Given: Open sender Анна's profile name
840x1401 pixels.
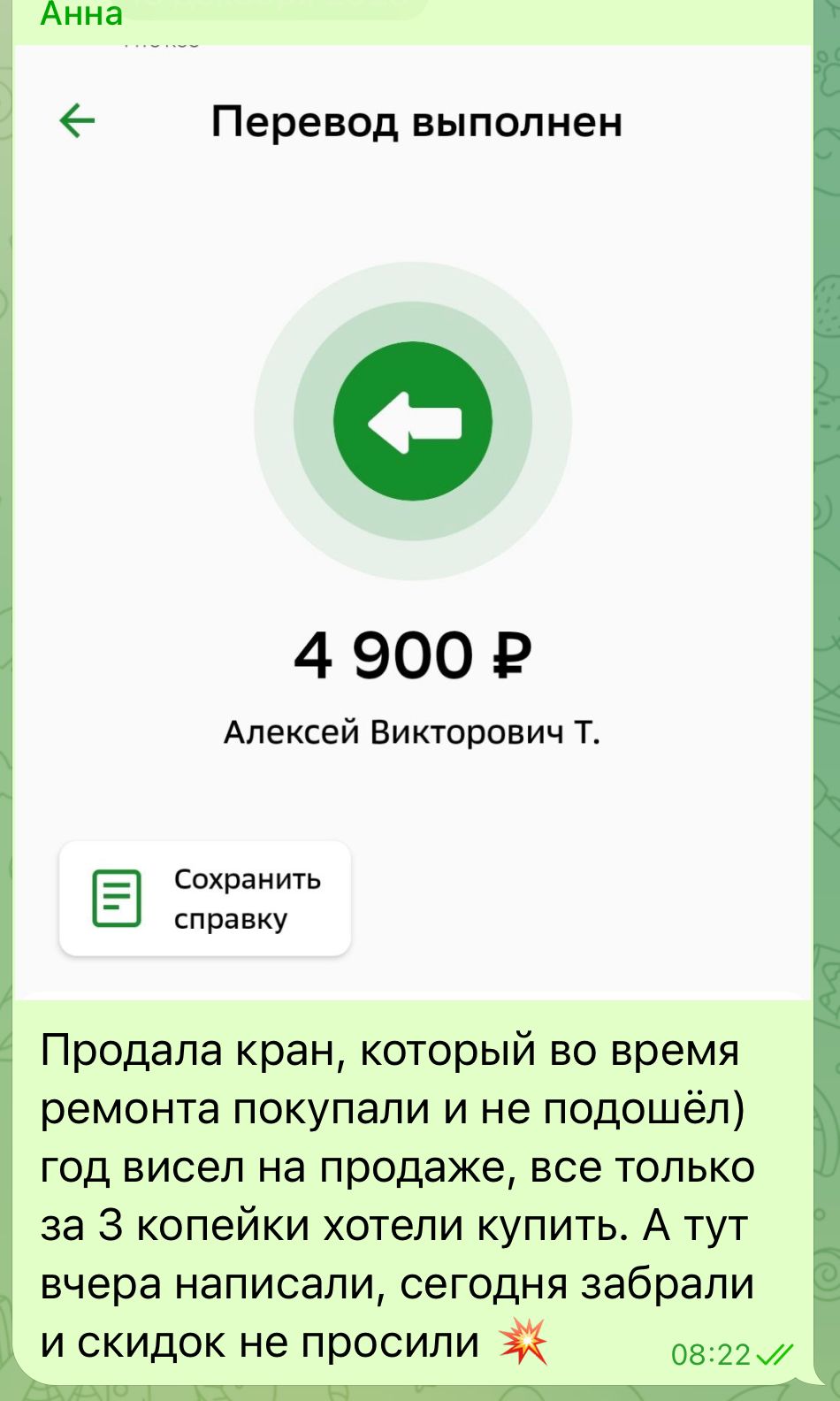Looking at the screenshot, I should coord(81,13).
